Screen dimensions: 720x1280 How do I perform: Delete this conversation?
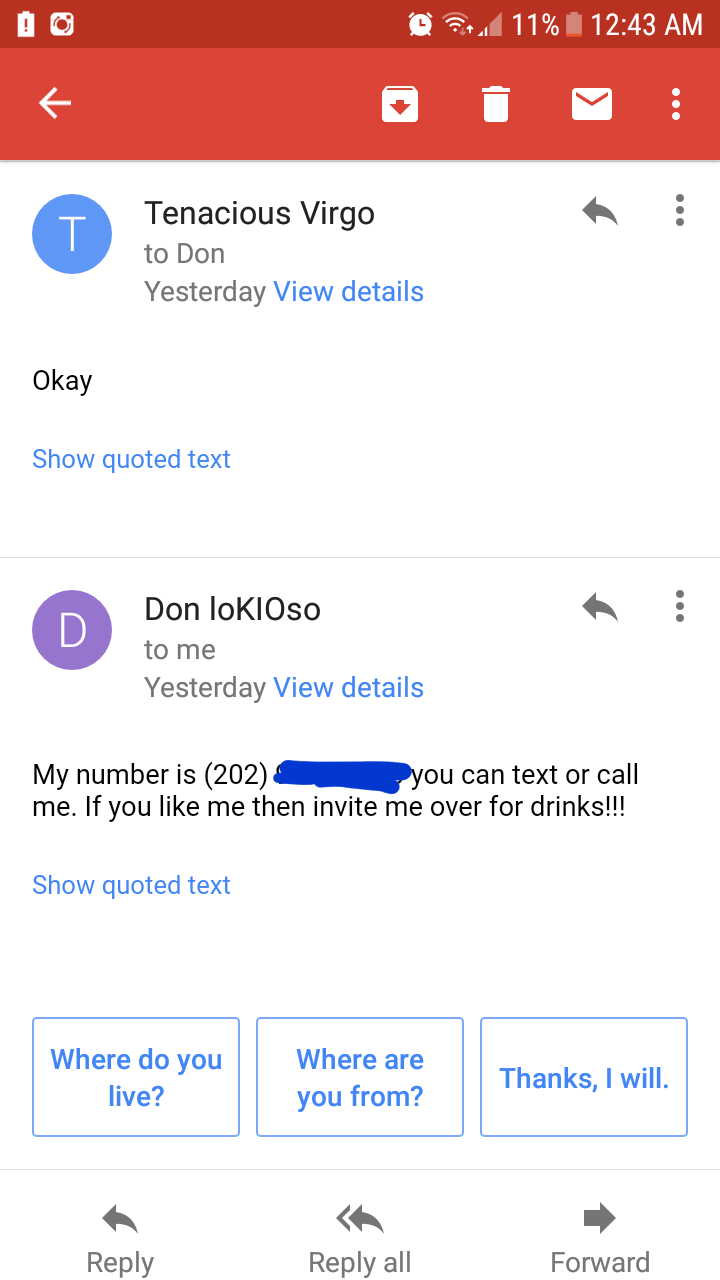pos(496,103)
